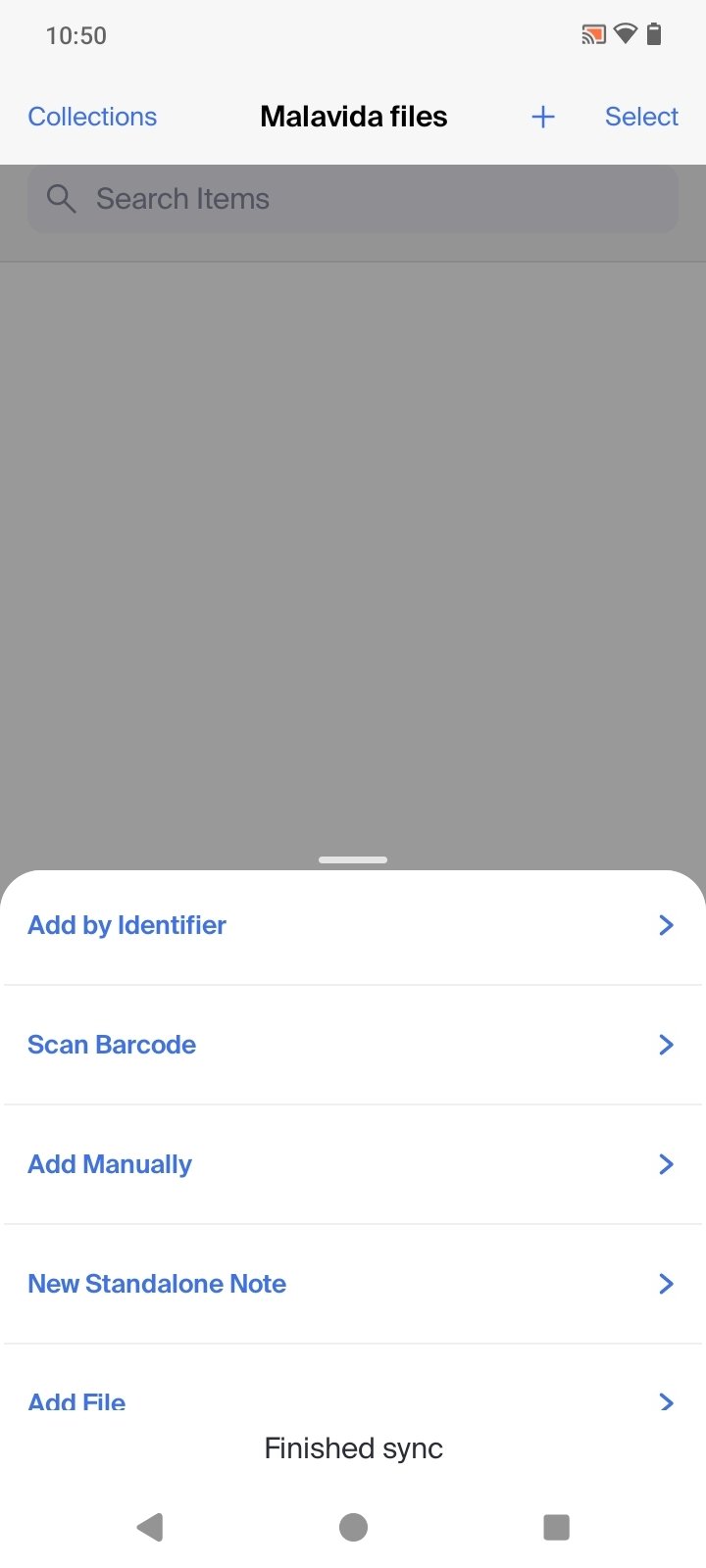Select Add Manually
The width and height of the screenshot is (706, 1568).
(351, 1164)
